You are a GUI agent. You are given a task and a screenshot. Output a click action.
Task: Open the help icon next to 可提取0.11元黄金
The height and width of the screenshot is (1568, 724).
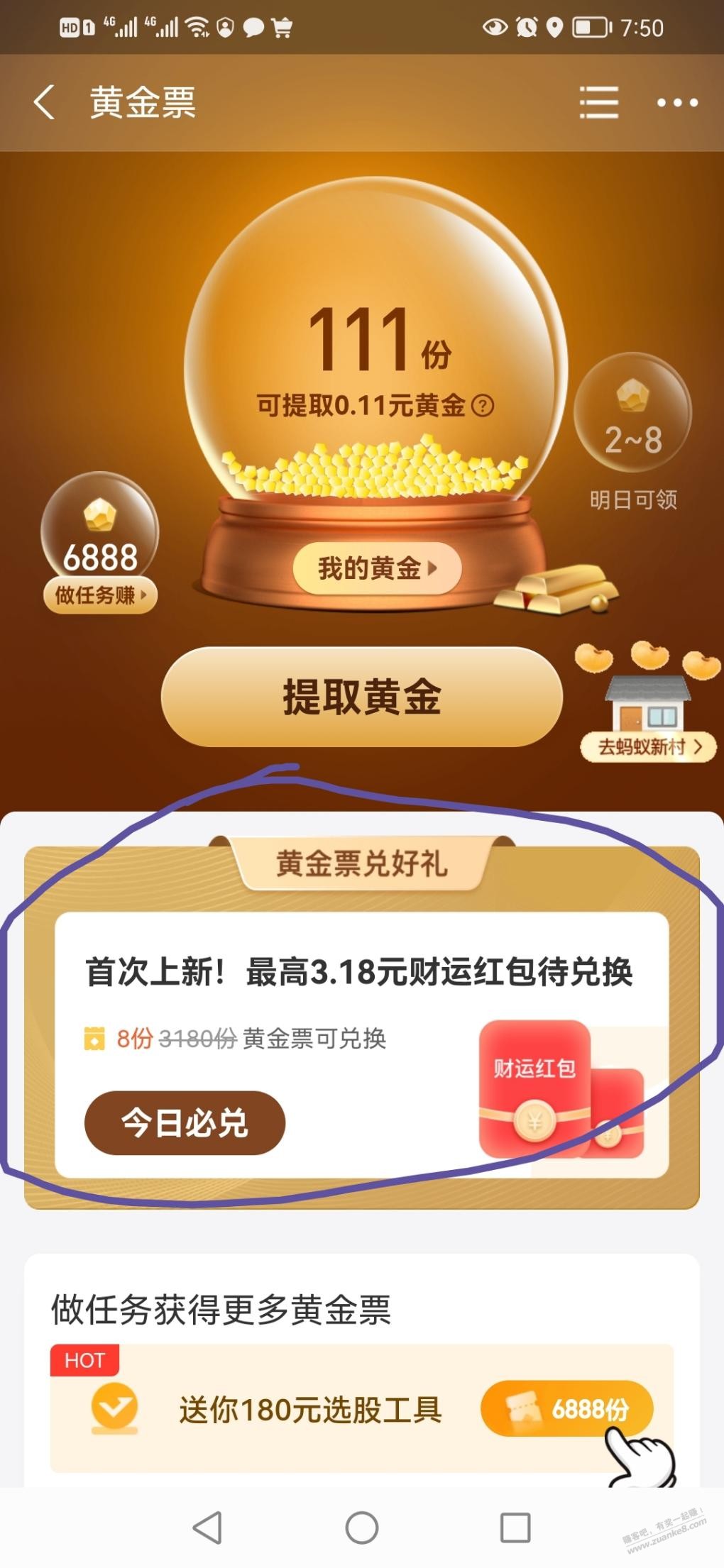tap(483, 406)
